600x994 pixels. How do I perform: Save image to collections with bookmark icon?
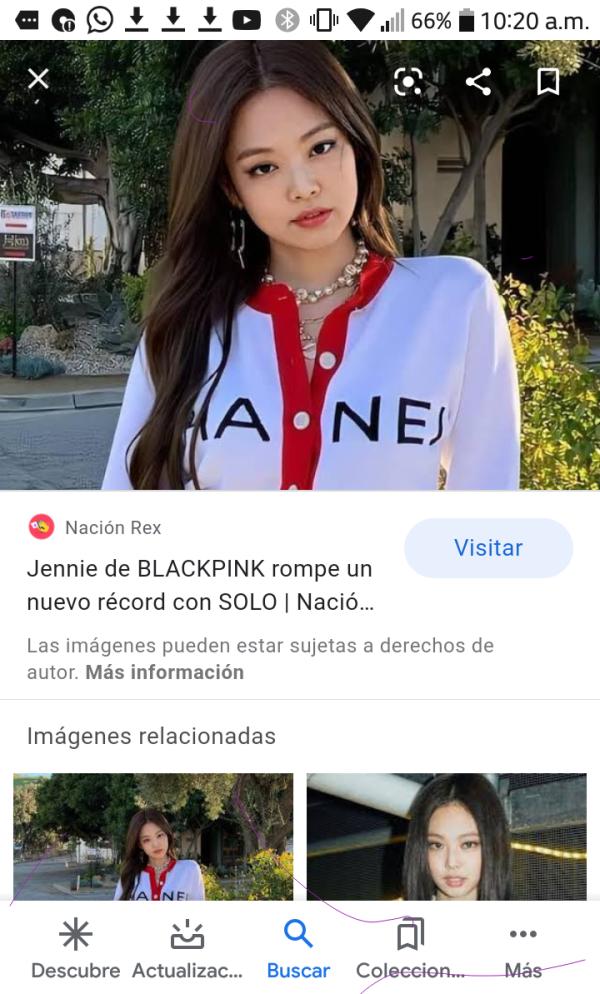pyautogui.click(x=548, y=82)
